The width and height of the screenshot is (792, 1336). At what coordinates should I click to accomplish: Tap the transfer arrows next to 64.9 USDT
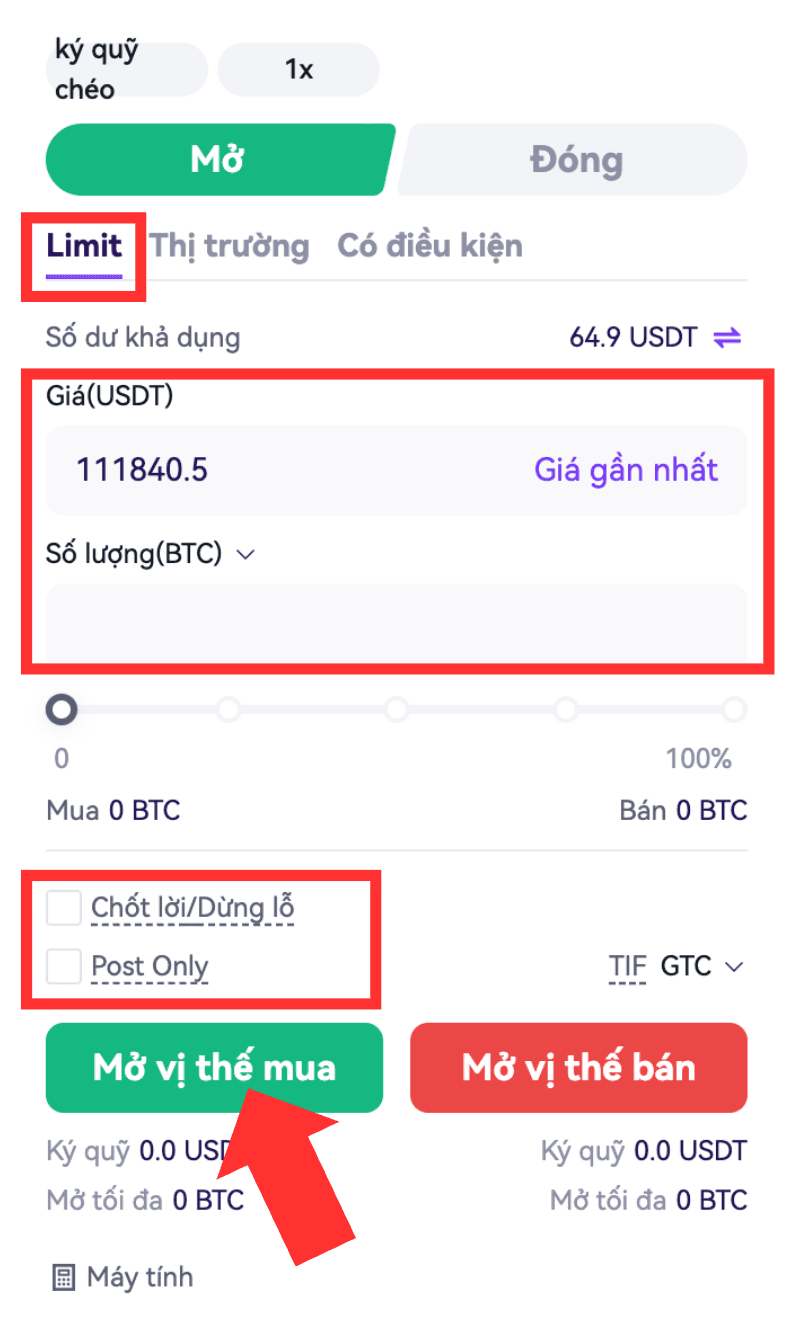[x=727, y=338]
